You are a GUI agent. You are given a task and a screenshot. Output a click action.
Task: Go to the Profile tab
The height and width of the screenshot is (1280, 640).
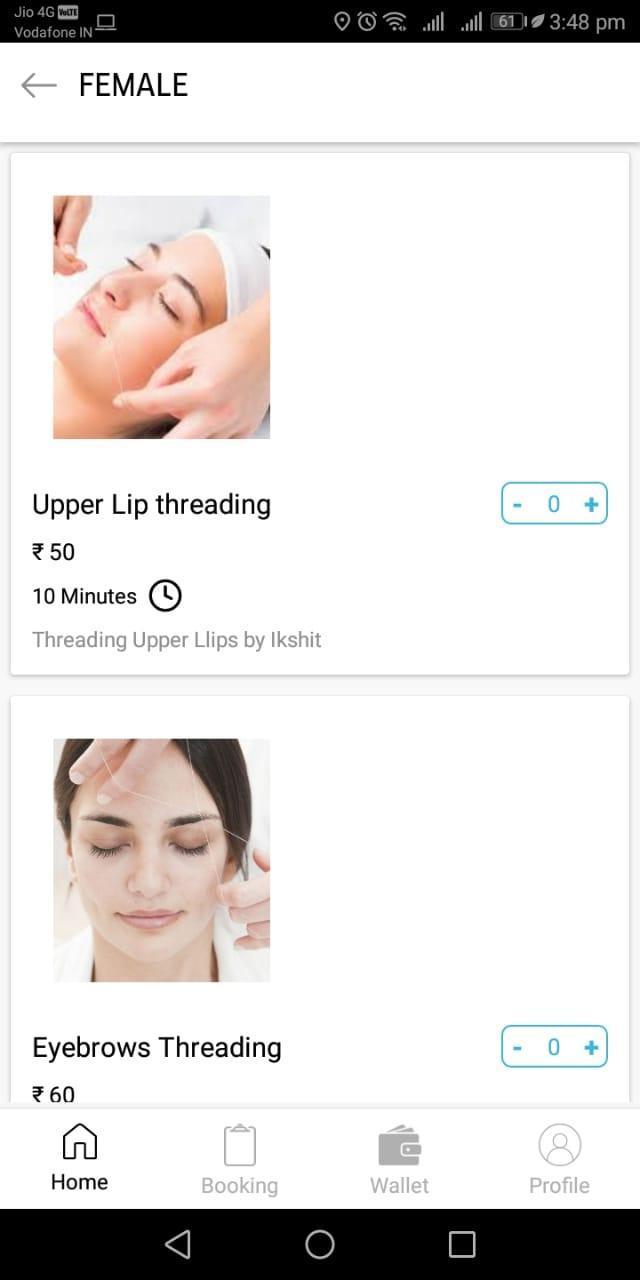[559, 1158]
